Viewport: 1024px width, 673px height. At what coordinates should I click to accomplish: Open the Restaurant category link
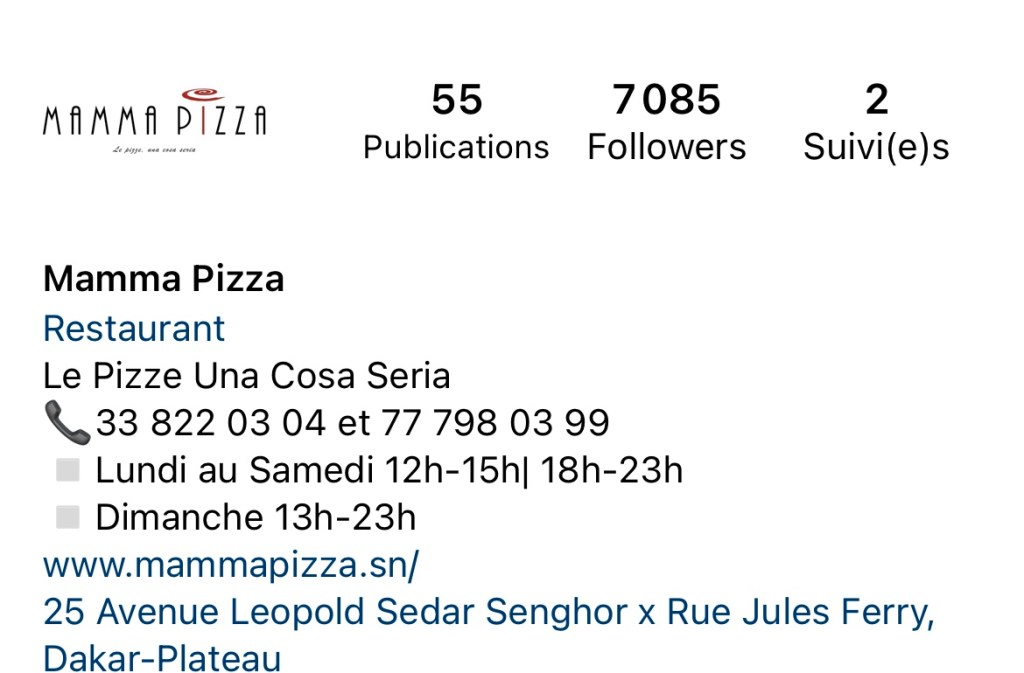[x=134, y=328]
